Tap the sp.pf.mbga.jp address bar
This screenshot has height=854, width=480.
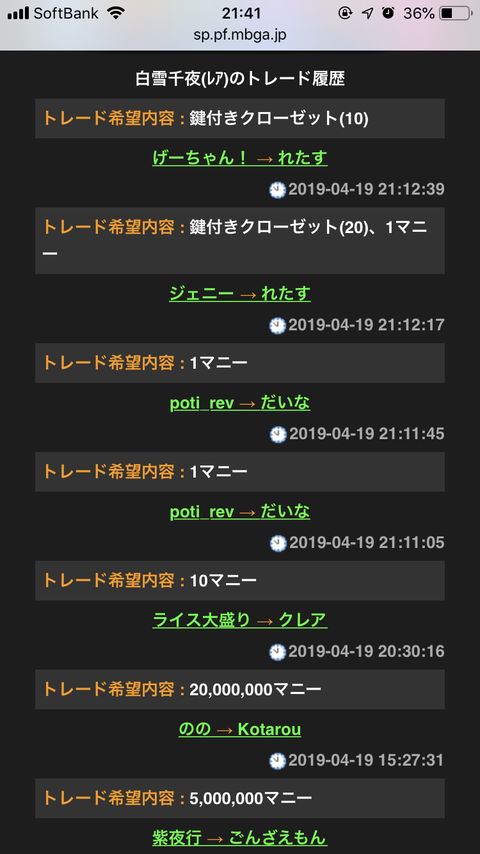point(240,35)
